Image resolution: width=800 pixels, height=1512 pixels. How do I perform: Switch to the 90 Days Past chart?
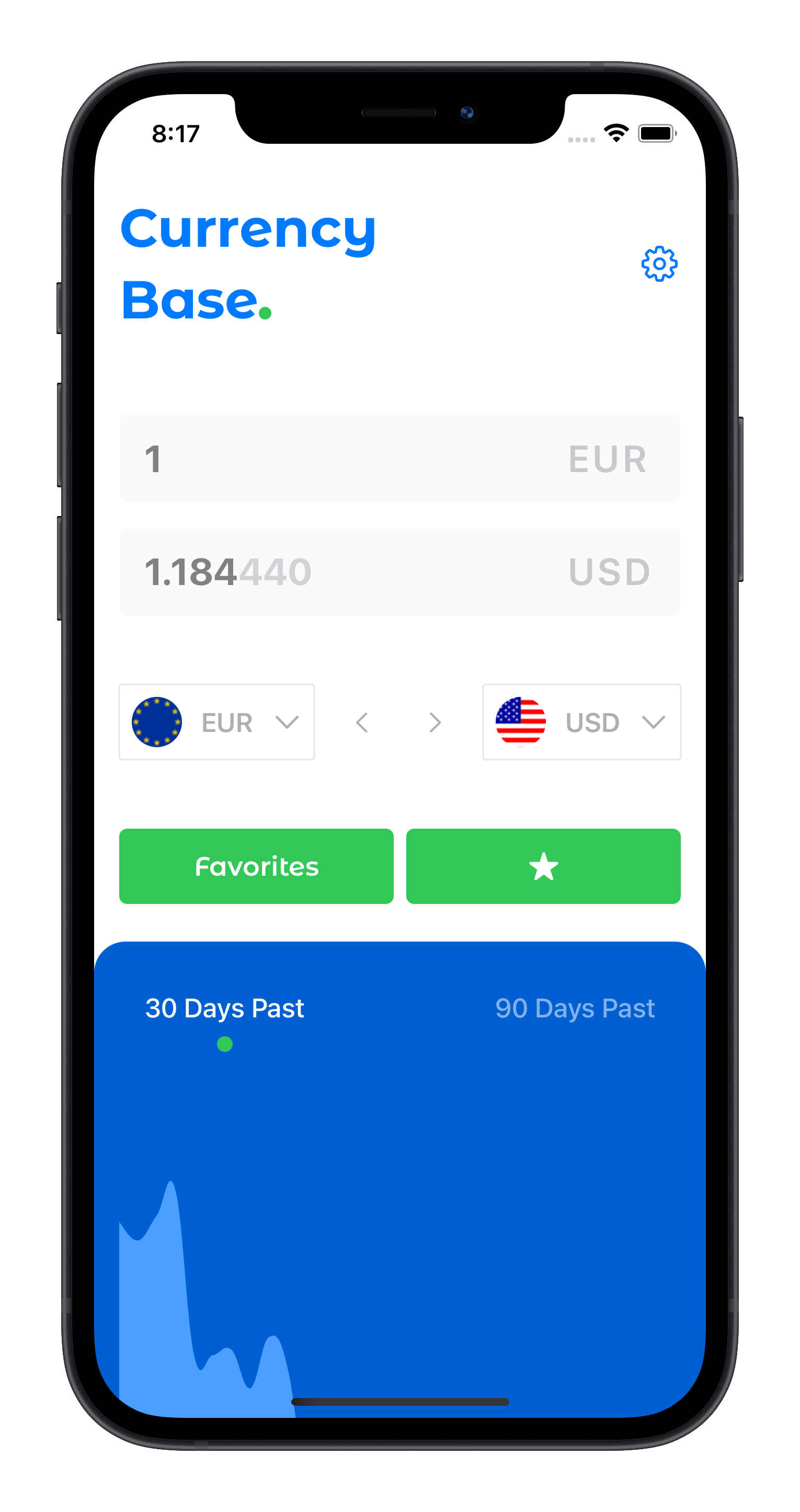coord(575,1009)
